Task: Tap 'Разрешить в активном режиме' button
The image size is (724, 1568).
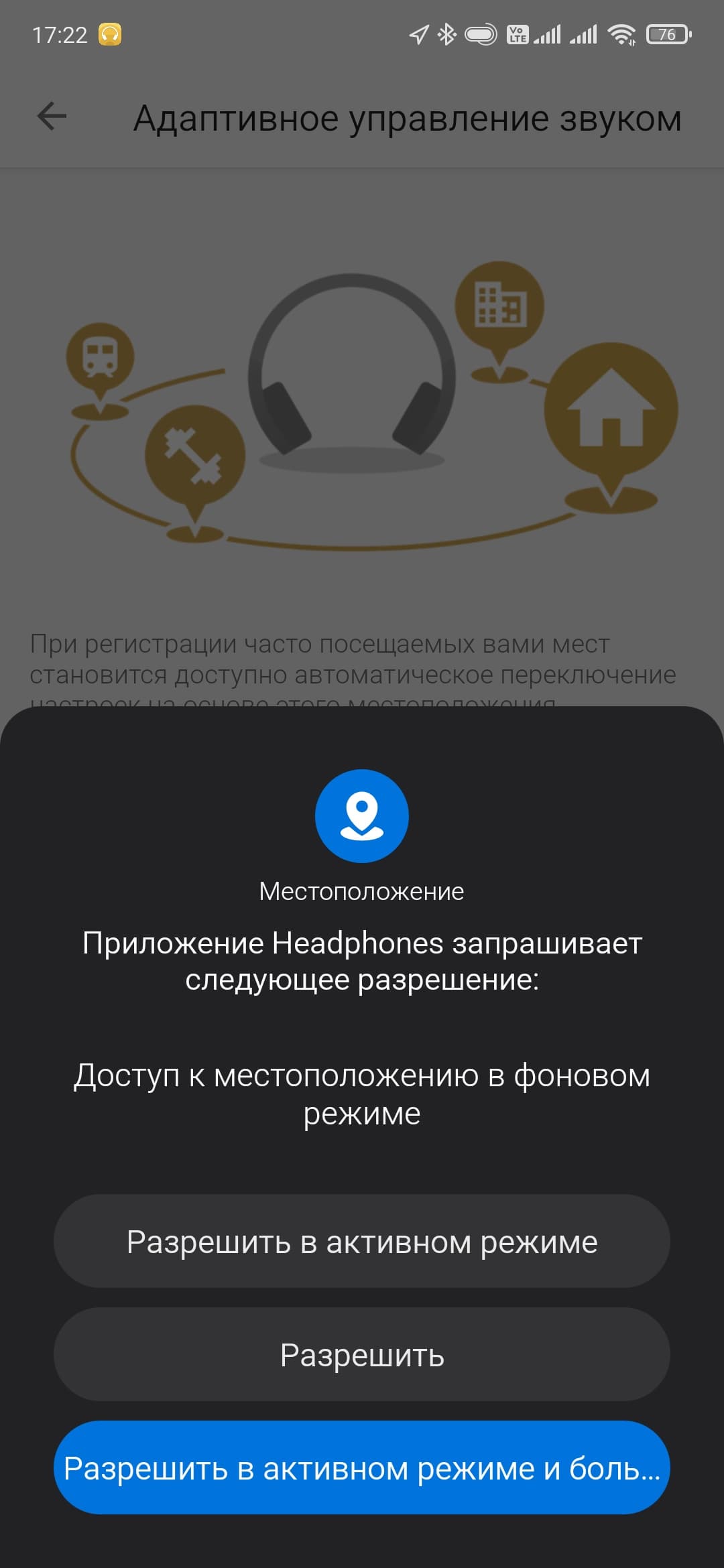Action: pyautogui.click(x=362, y=1242)
